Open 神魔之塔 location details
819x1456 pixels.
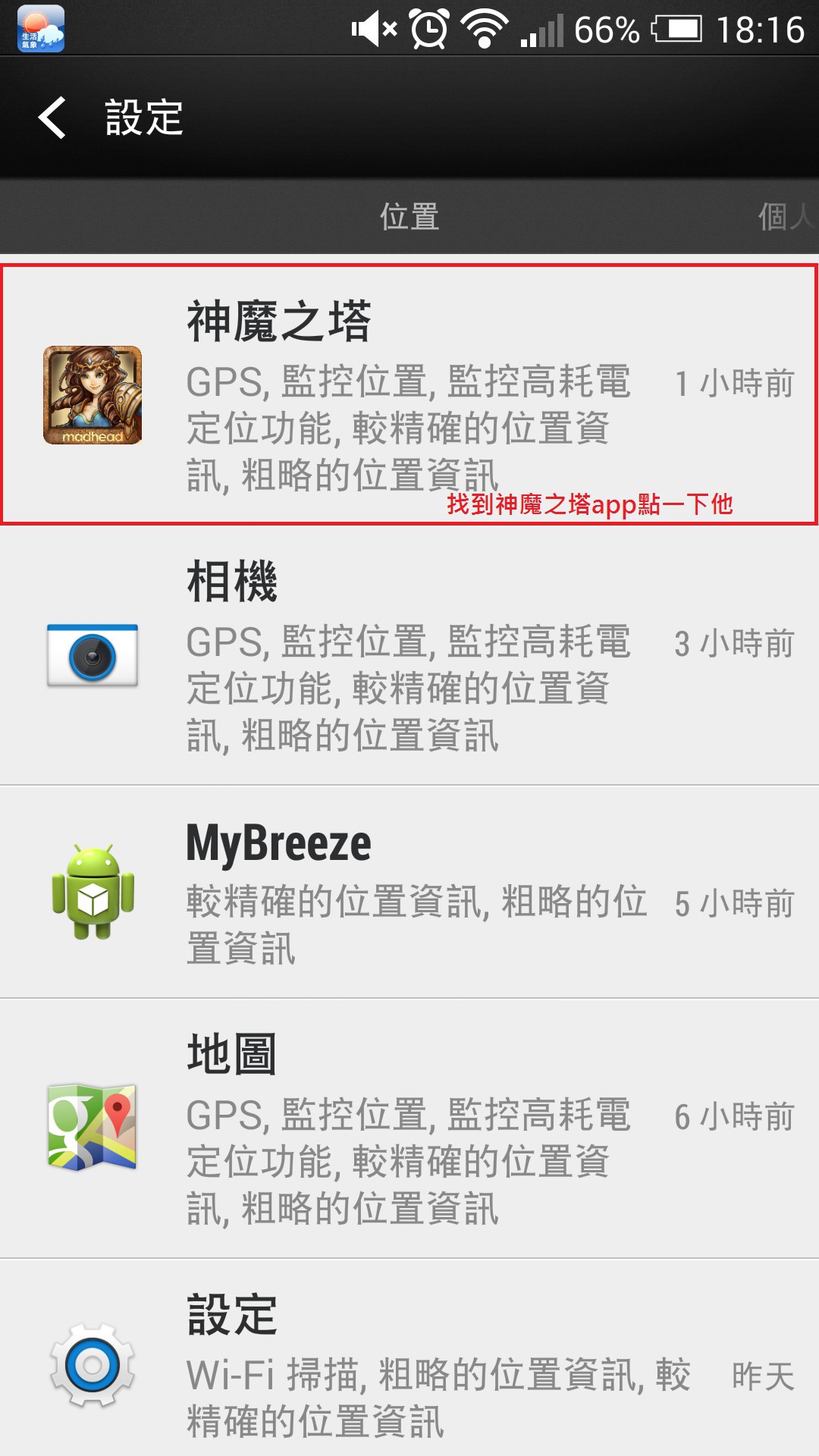[409, 394]
